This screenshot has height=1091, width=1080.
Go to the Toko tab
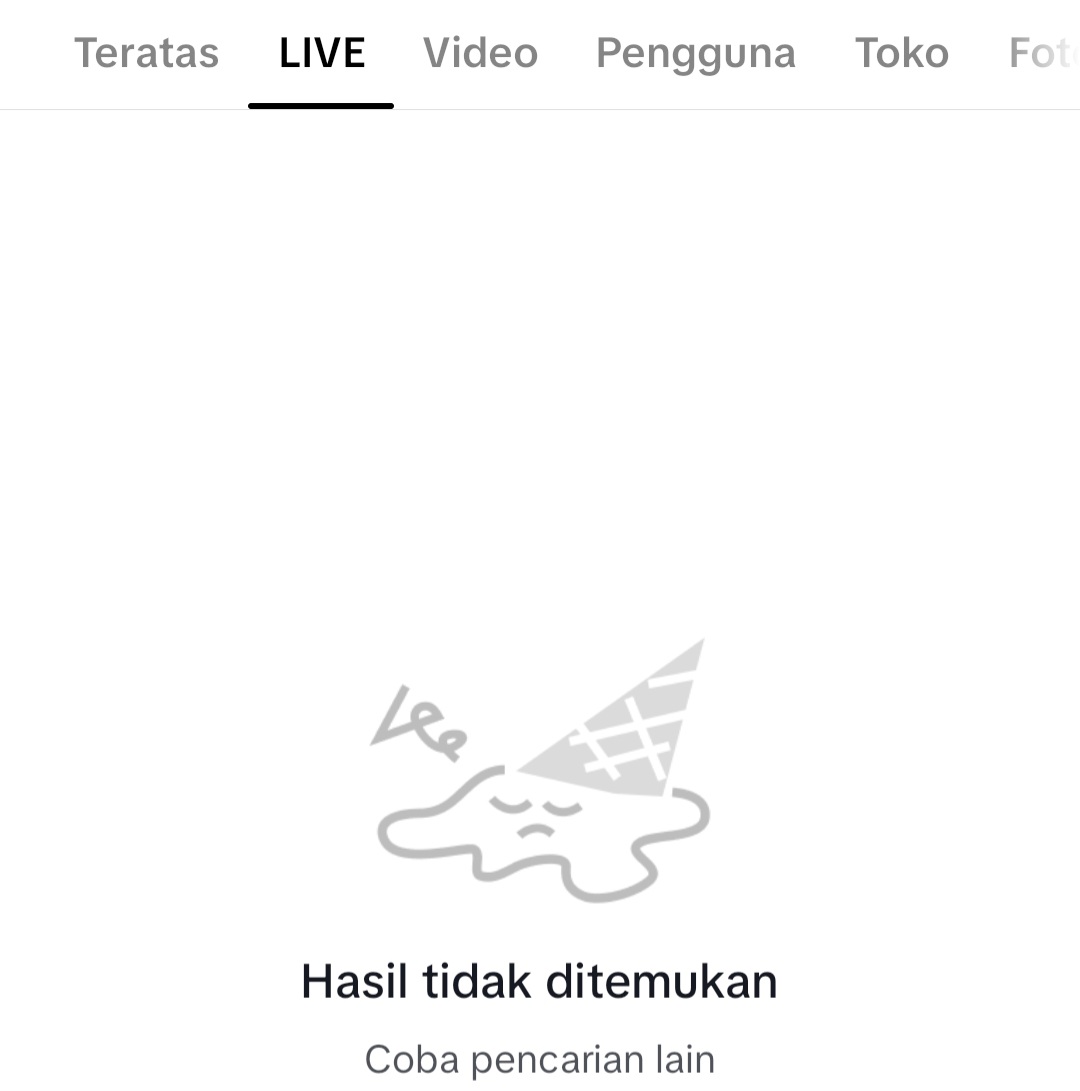click(x=901, y=53)
